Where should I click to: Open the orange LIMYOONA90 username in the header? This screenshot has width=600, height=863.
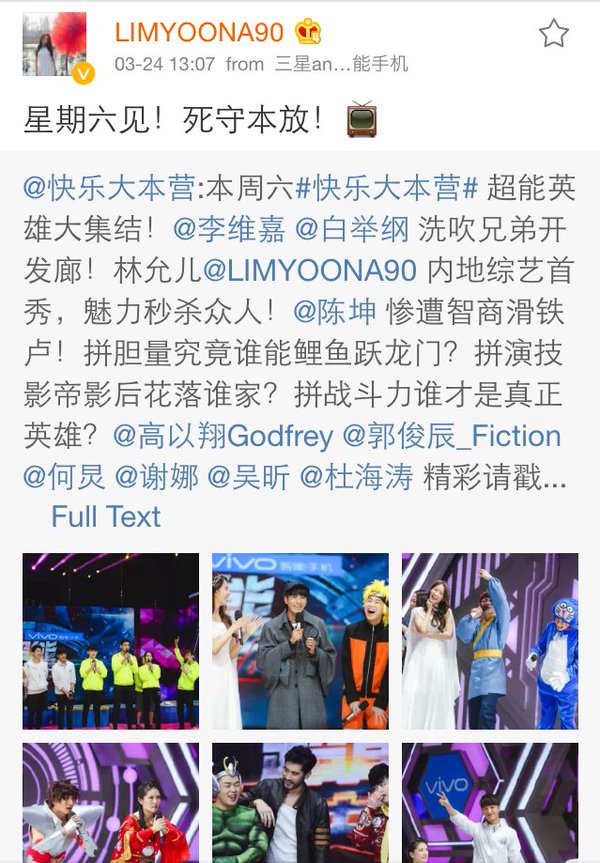coord(199,32)
